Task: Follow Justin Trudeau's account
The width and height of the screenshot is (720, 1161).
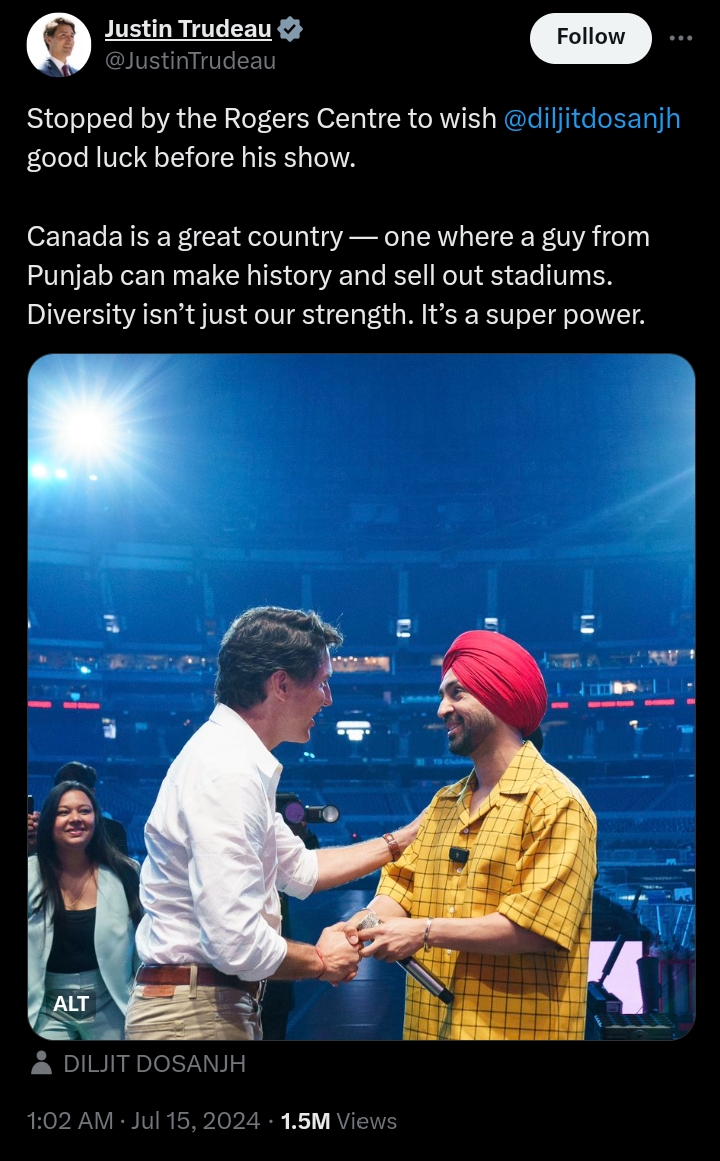Action: pos(590,37)
